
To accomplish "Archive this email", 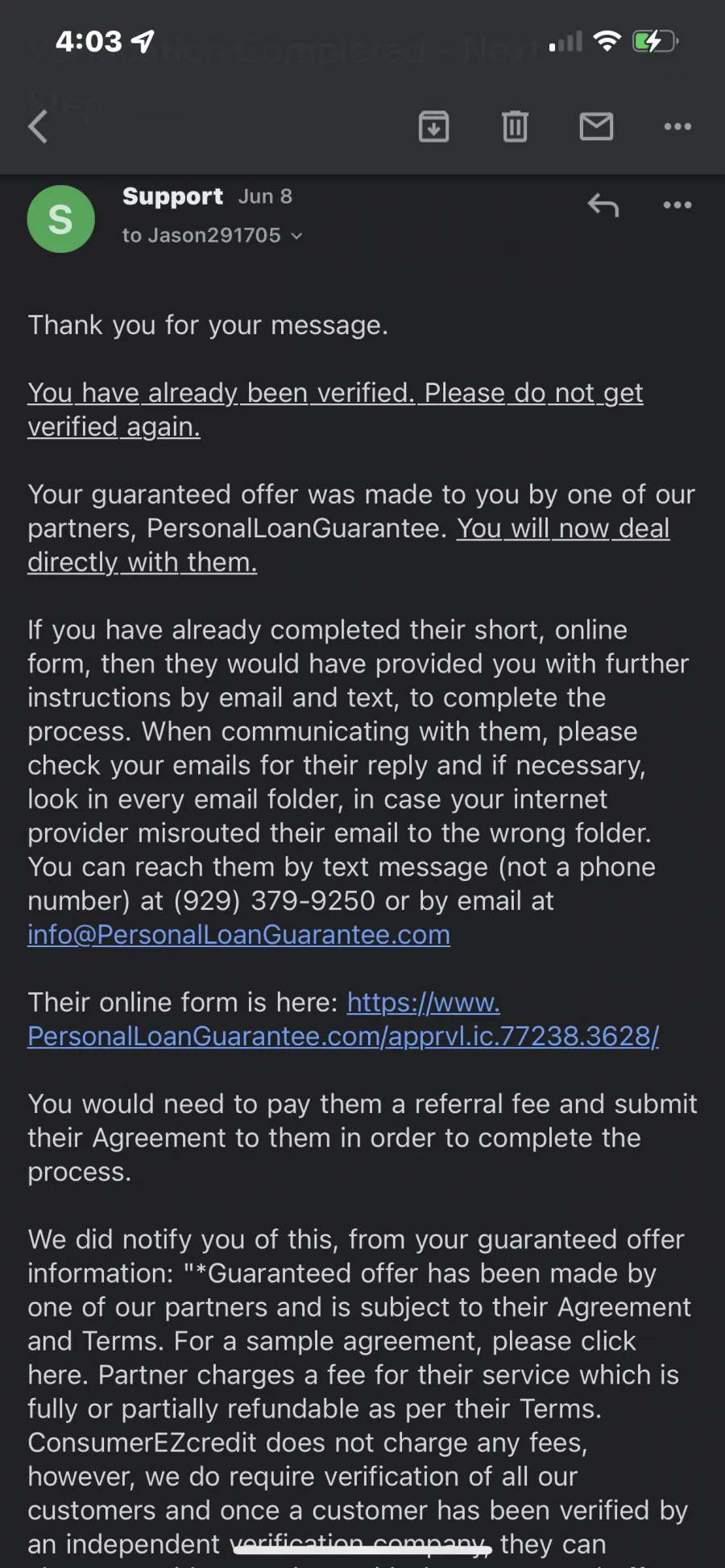I will pyautogui.click(x=434, y=126).
